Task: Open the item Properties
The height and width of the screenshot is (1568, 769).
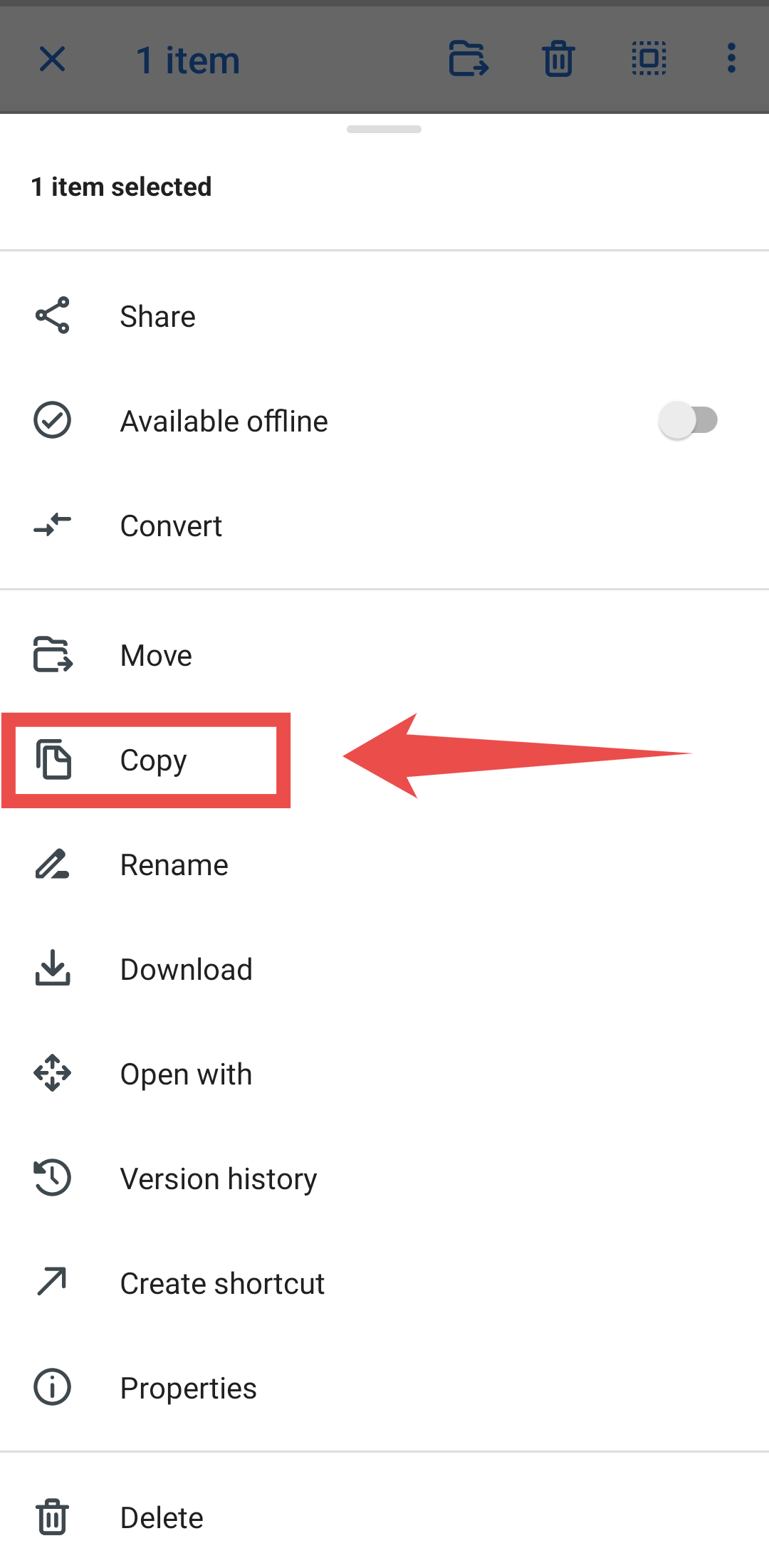Action: (x=188, y=1388)
